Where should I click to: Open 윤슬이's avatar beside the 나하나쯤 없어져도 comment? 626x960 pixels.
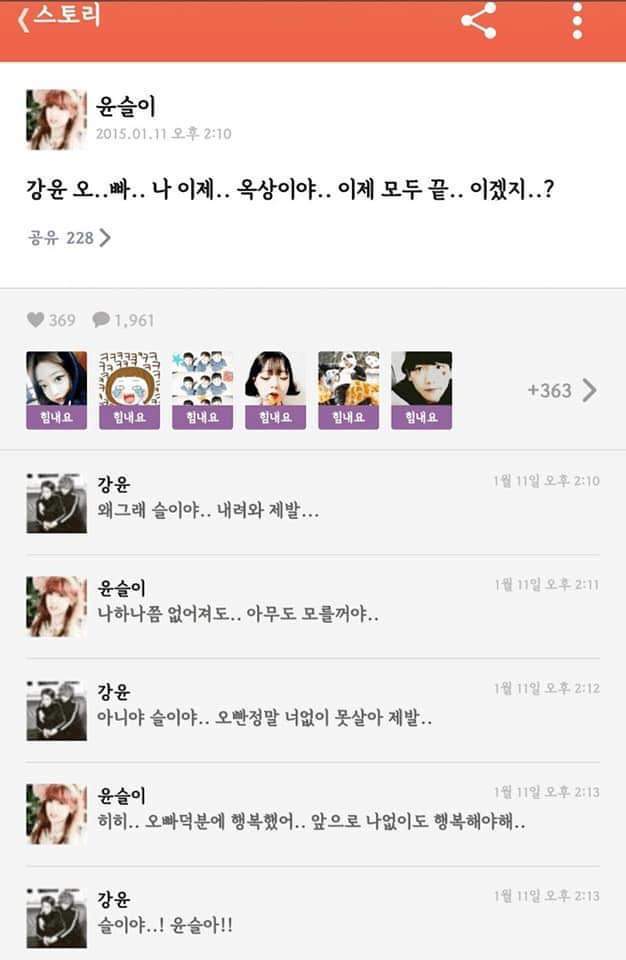click(56, 606)
